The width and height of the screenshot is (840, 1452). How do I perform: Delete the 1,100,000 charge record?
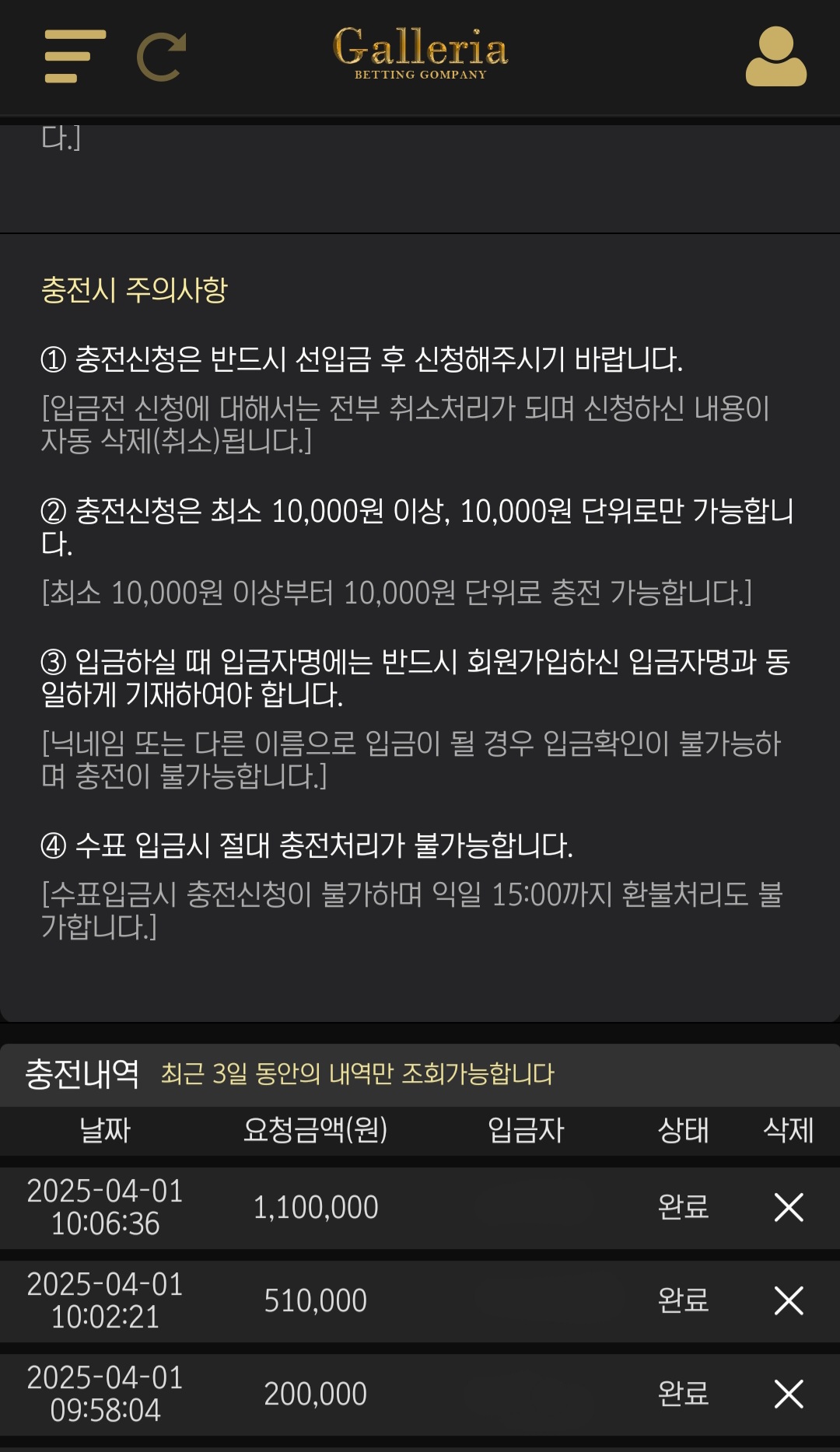789,1207
